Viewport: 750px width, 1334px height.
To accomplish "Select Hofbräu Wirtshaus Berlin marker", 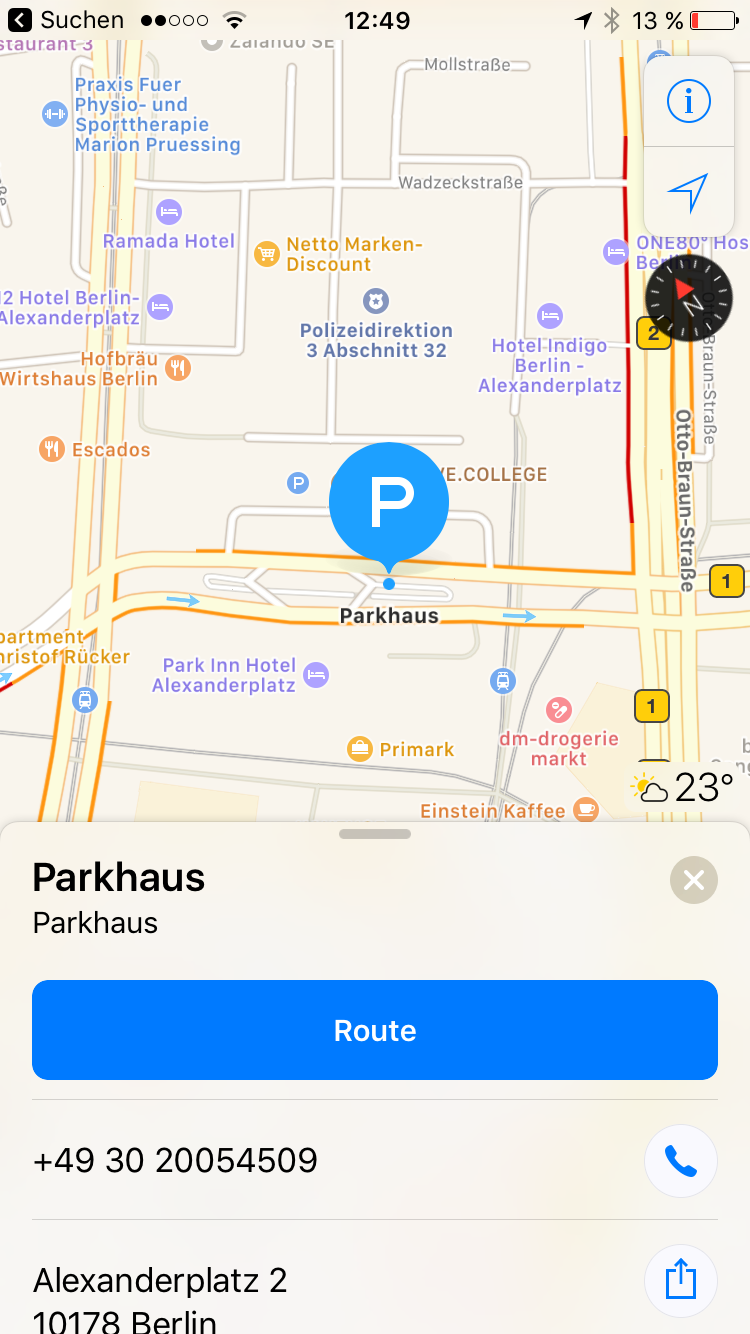I will (x=178, y=367).
